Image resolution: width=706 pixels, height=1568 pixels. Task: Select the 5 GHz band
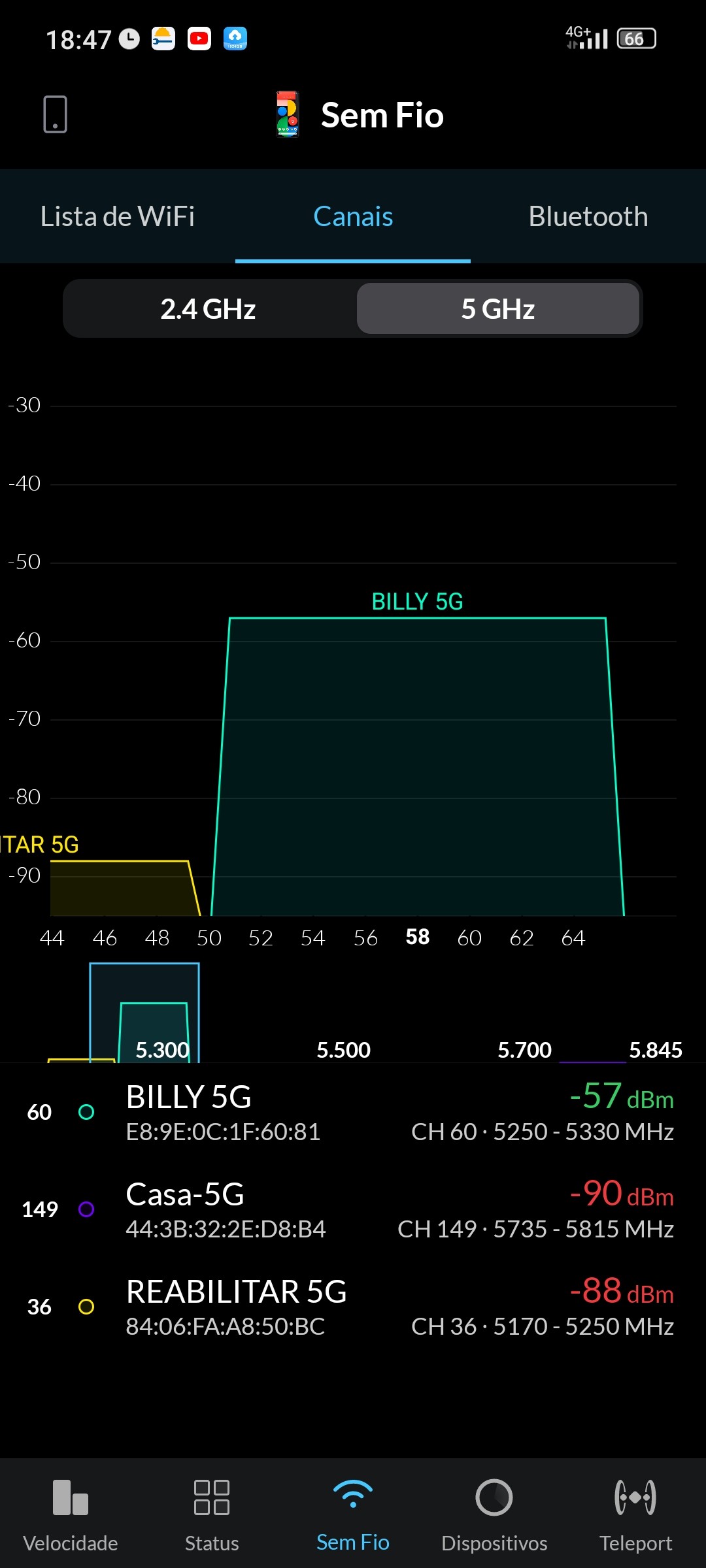(x=497, y=309)
